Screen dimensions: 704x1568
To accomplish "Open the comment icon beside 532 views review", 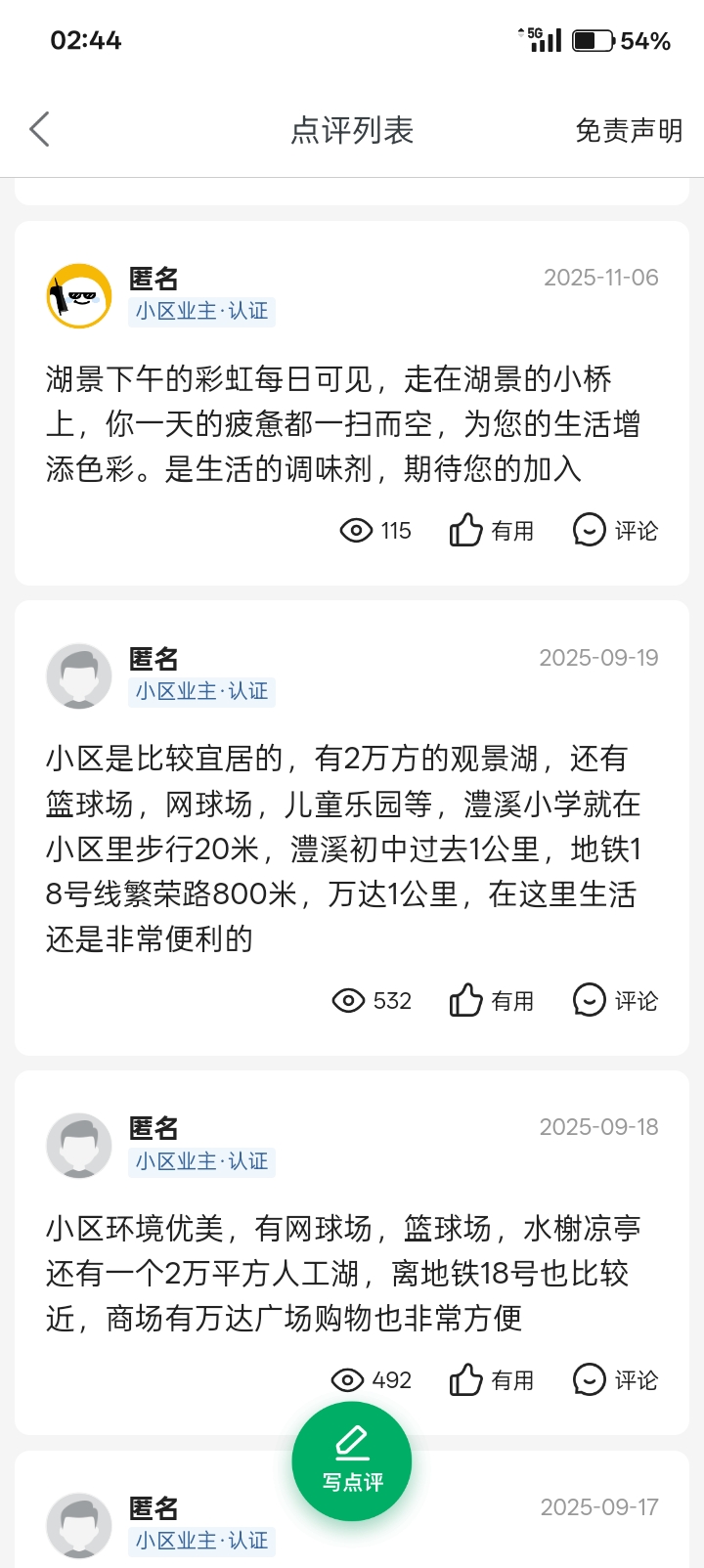I will coord(588,1000).
